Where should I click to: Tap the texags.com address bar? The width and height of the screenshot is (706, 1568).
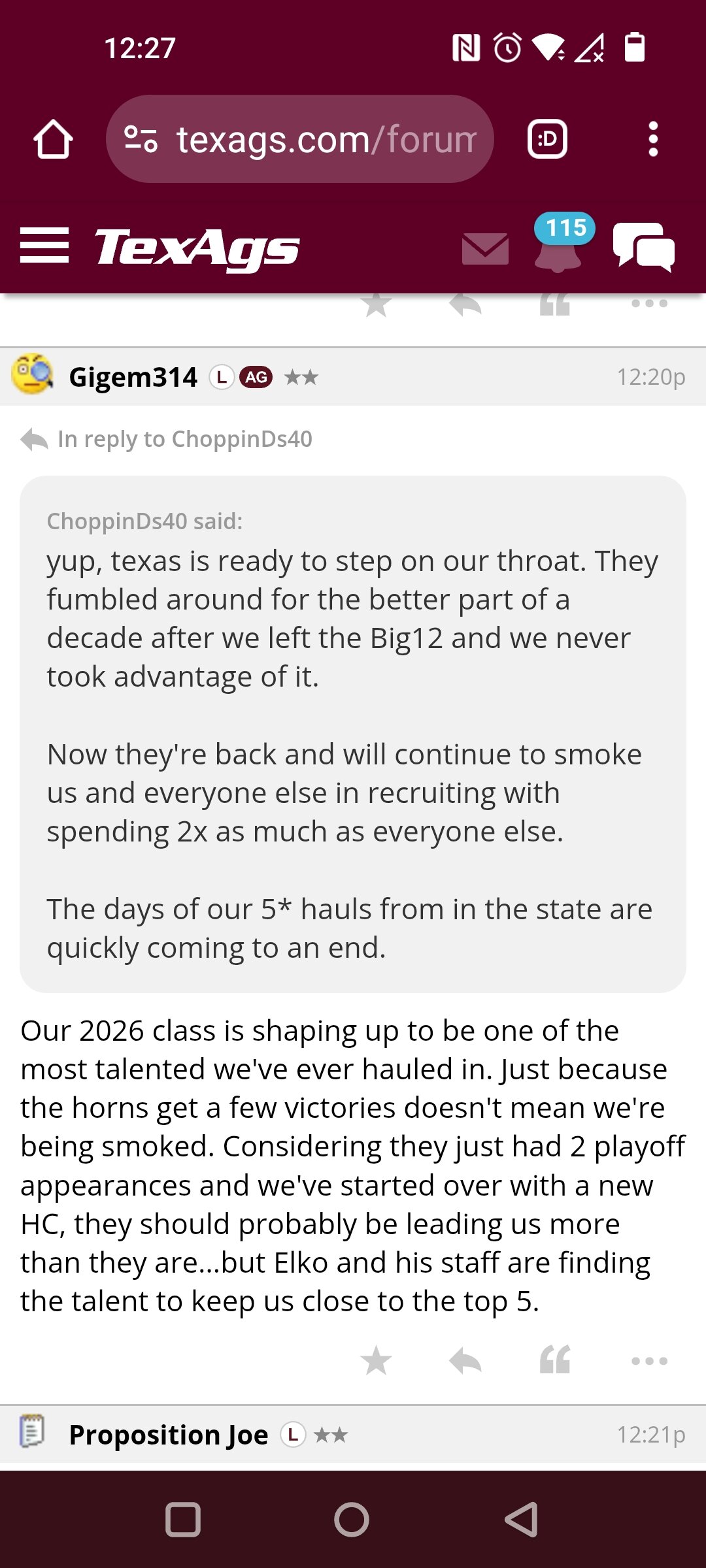pyautogui.click(x=299, y=139)
